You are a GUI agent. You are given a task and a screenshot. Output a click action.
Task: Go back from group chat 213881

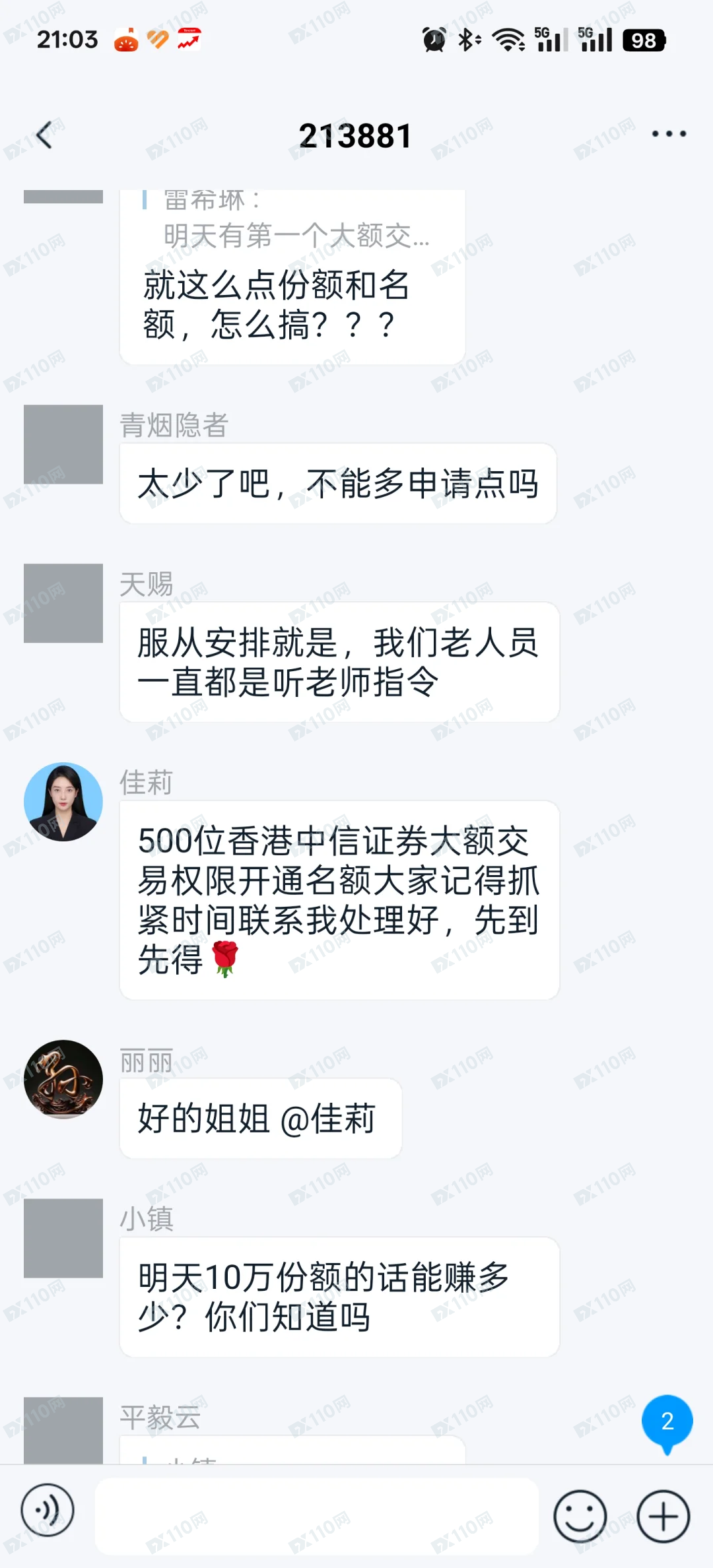[x=44, y=135]
